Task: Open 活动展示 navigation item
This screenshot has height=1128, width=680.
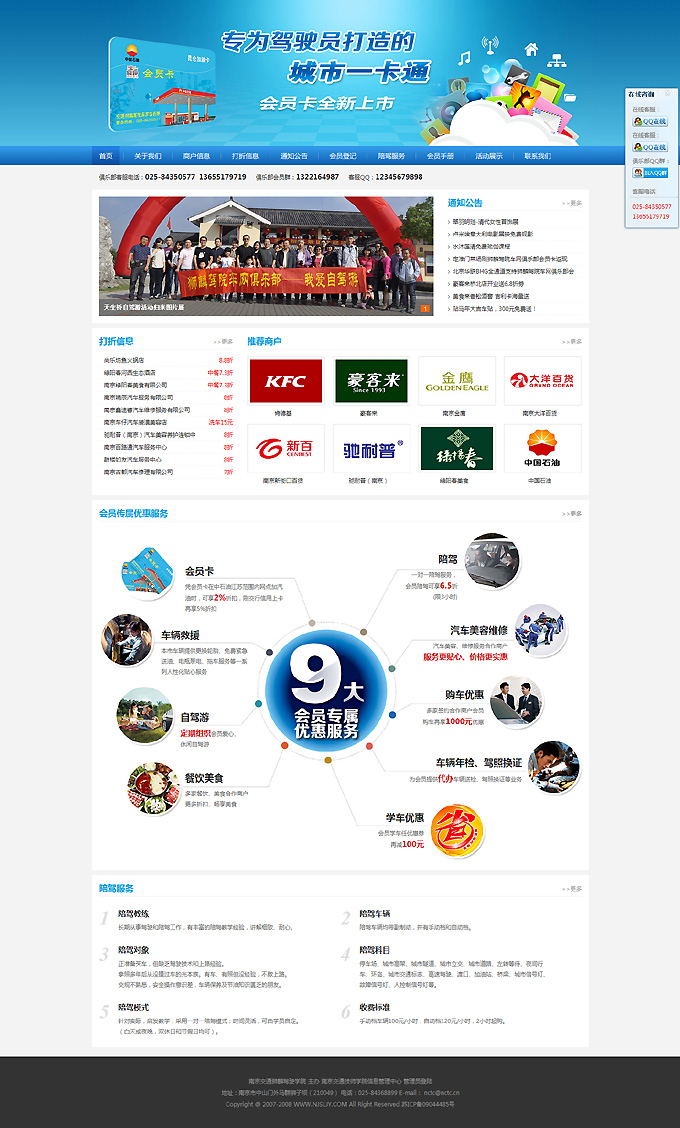Action: [489, 156]
